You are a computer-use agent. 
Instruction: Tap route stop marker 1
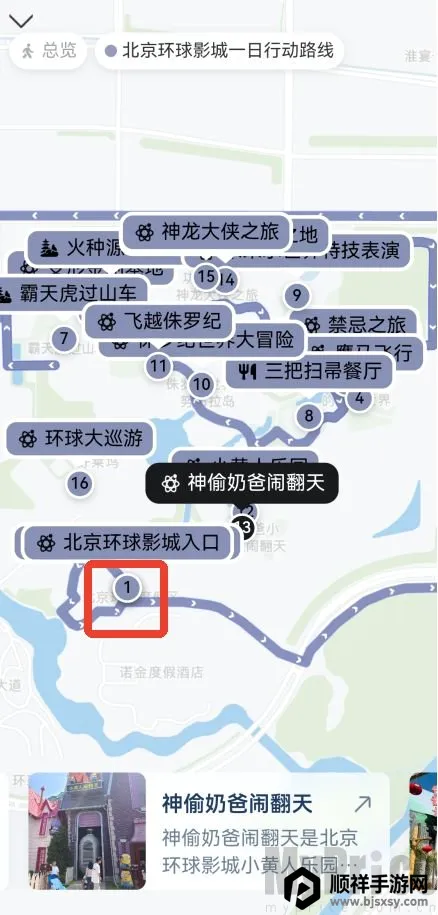coord(127,588)
